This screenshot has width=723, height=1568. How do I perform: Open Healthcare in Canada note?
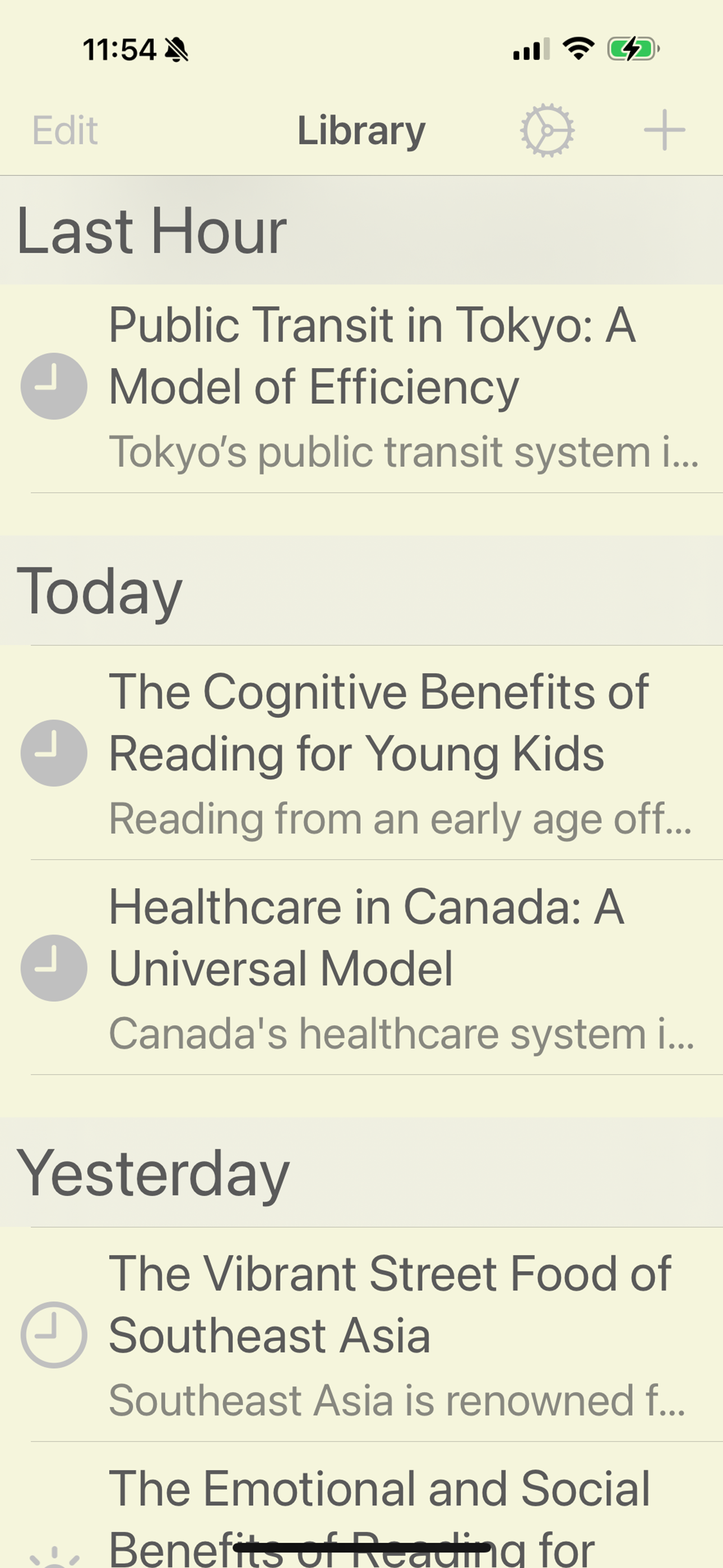pos(361,968)
